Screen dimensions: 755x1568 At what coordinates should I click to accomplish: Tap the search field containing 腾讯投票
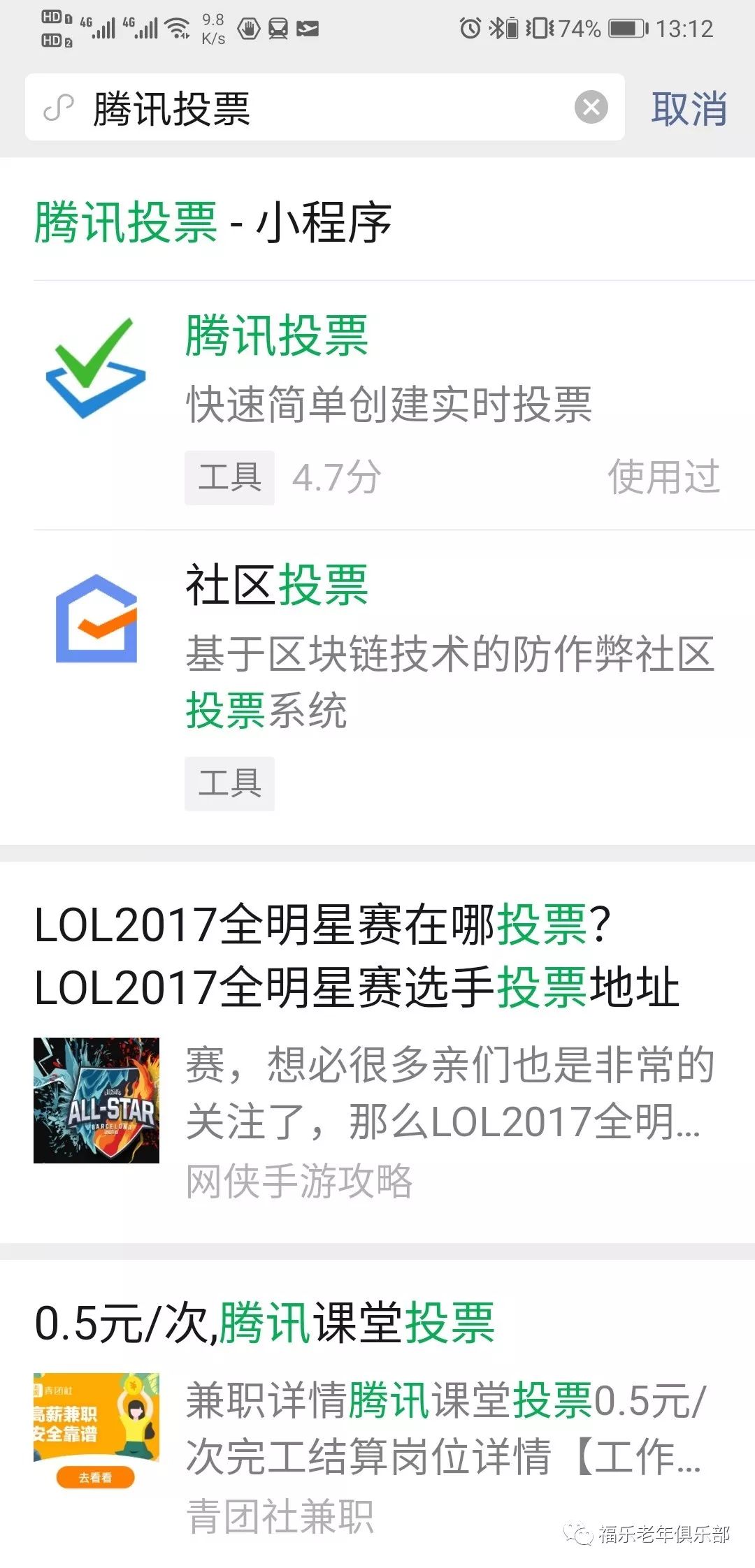click(x=324, y=108)
